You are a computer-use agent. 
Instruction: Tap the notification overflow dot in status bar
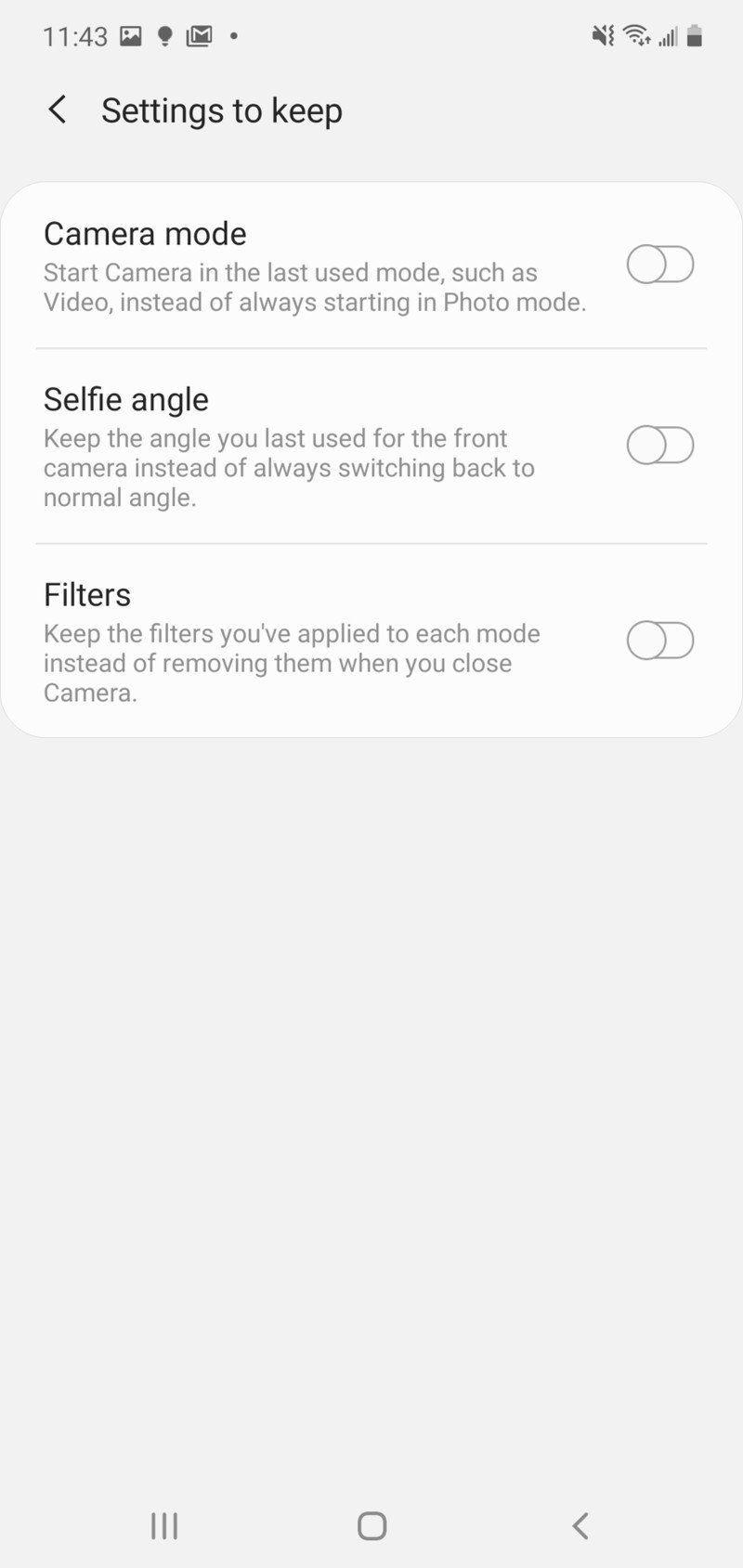click(x=234, y=37)
